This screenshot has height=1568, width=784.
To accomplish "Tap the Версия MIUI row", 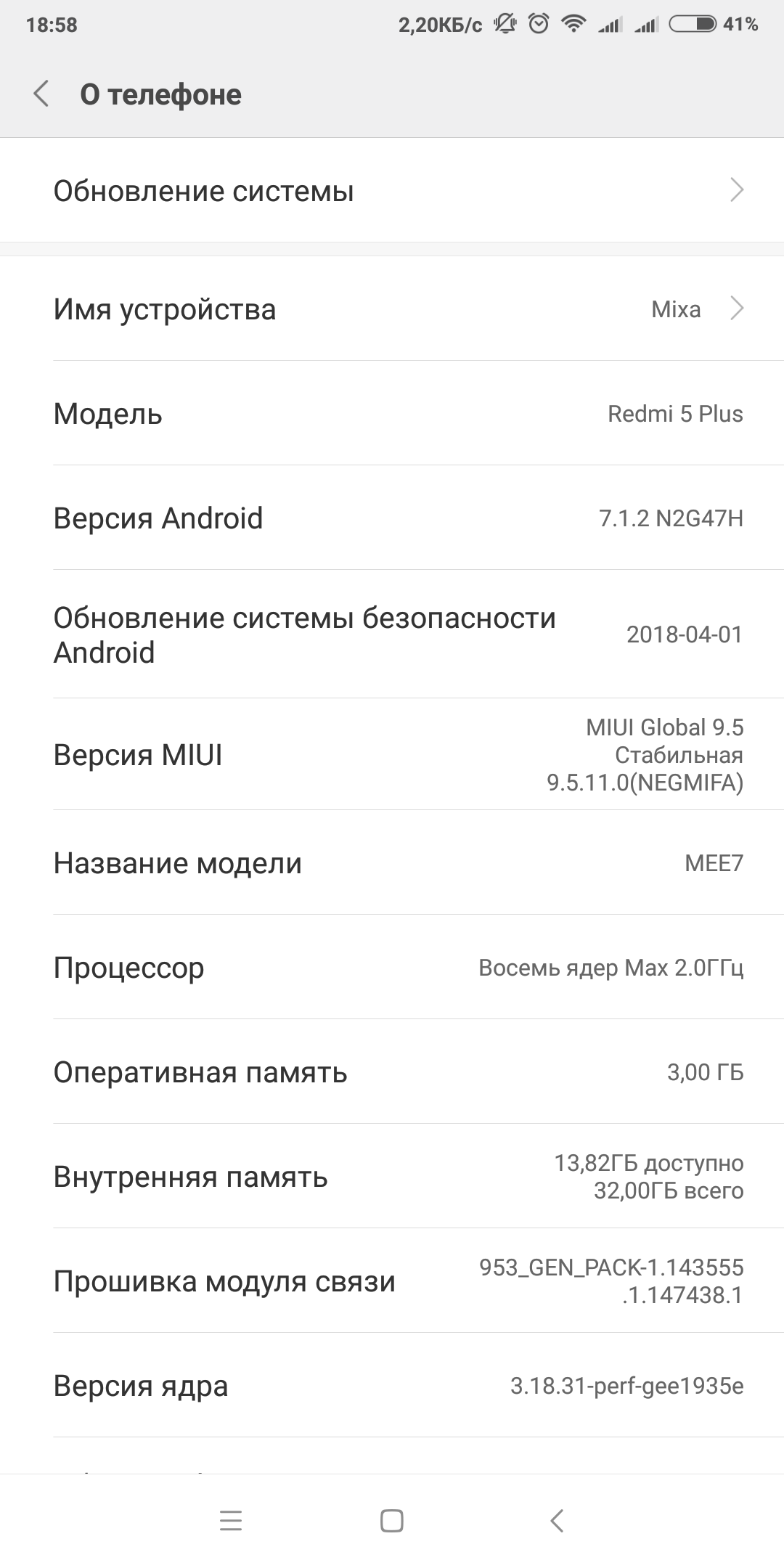I will click(392, 755).
